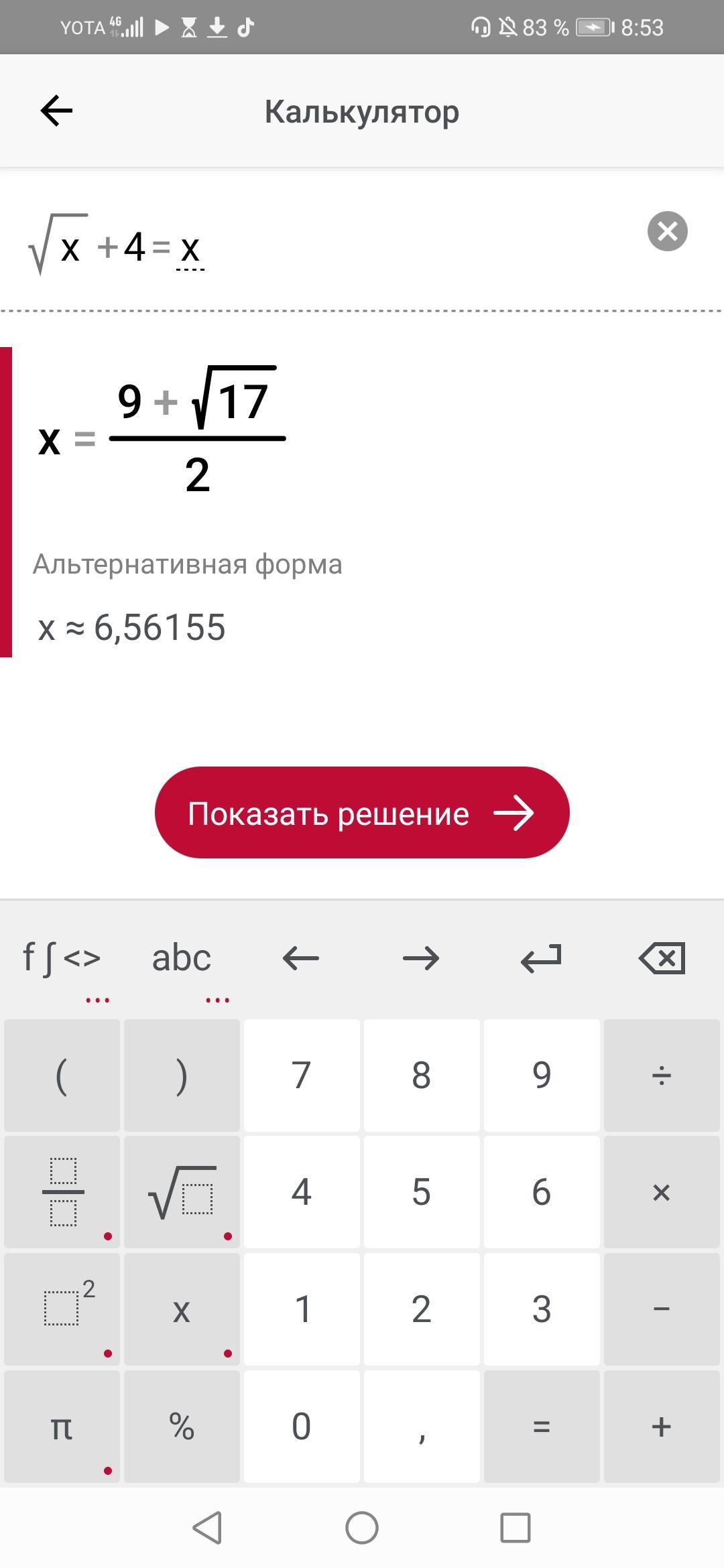Enter the digit 7

click(x=301, y=1075)
